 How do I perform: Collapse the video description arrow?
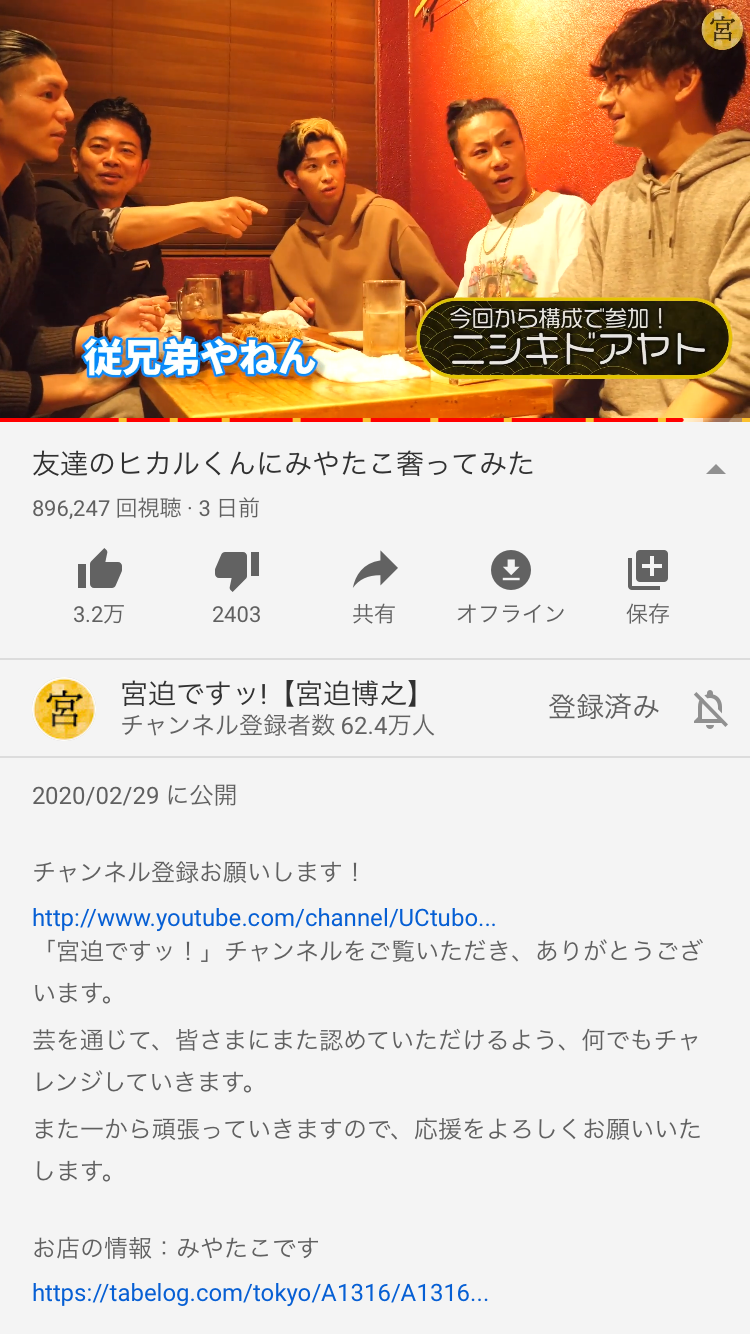pyautogui.click(x=716, y=469)
